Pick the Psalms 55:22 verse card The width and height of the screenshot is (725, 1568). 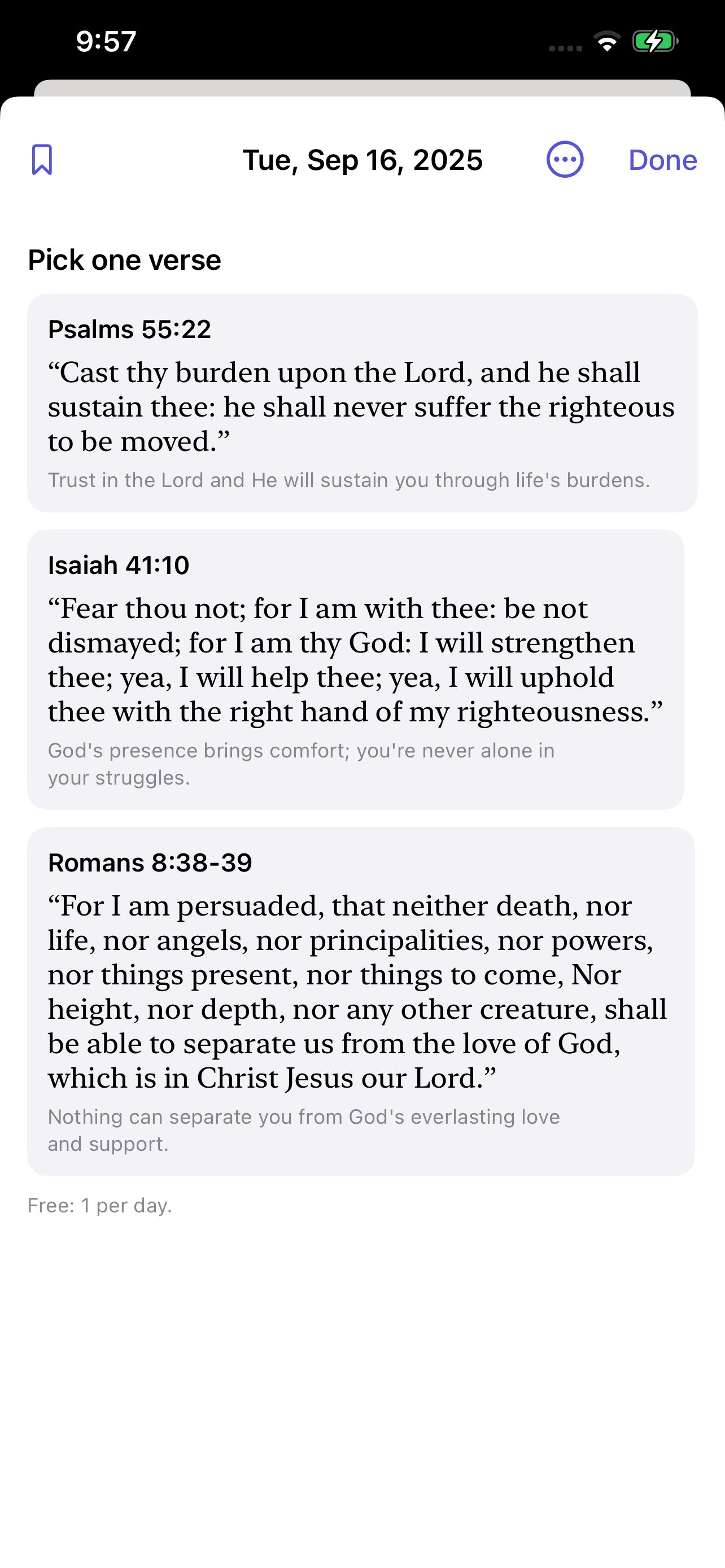[362, 403]
